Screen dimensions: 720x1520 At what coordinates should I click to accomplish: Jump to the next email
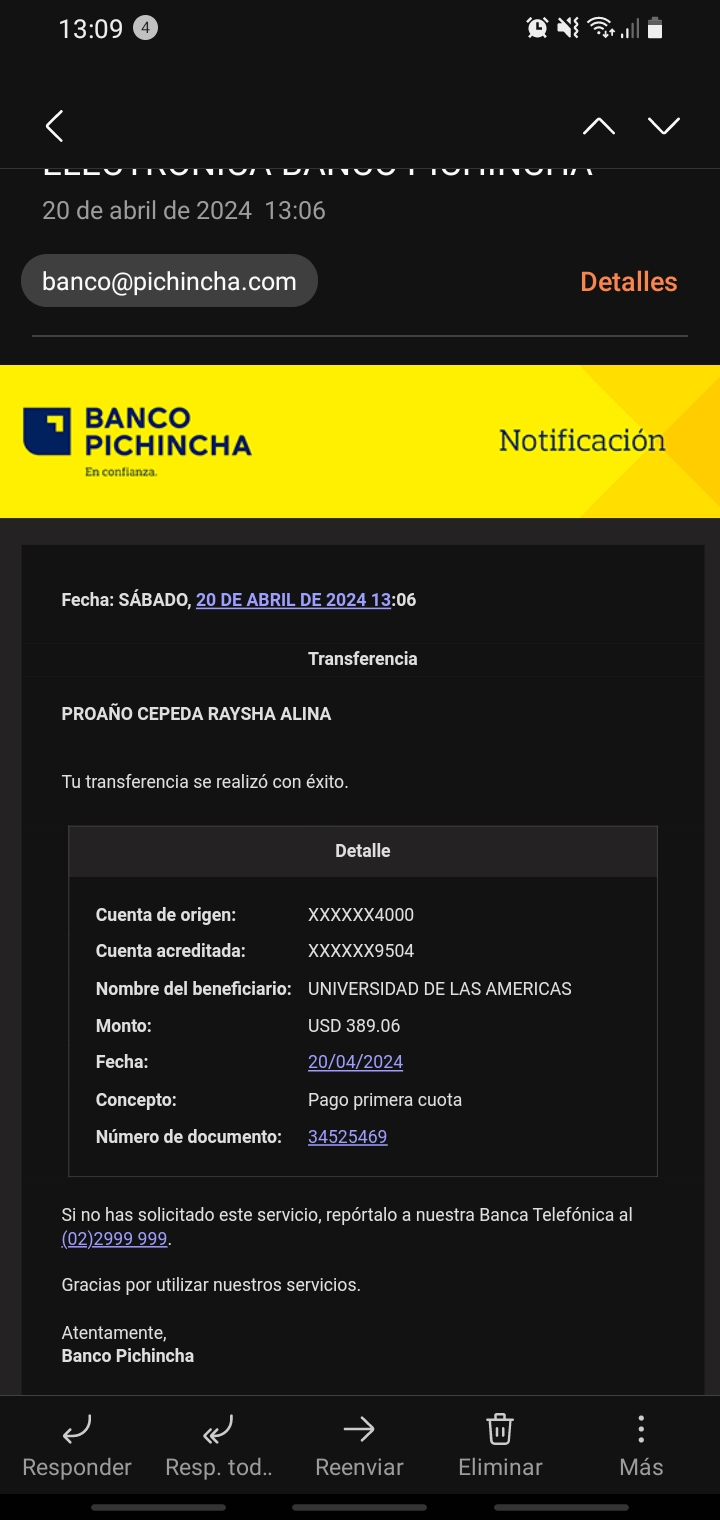pos(663,126)
